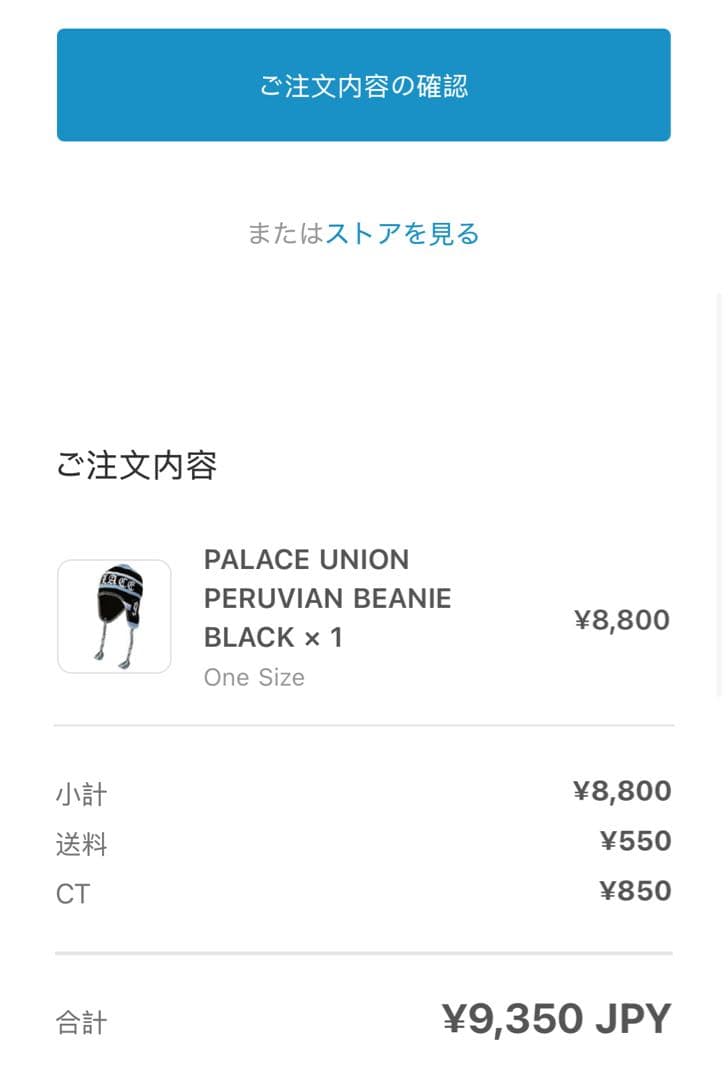The width and height of the screenshot is (728, 1080).
Task: Select the 小計 subtotal row
Action: [x=81, y=793]
